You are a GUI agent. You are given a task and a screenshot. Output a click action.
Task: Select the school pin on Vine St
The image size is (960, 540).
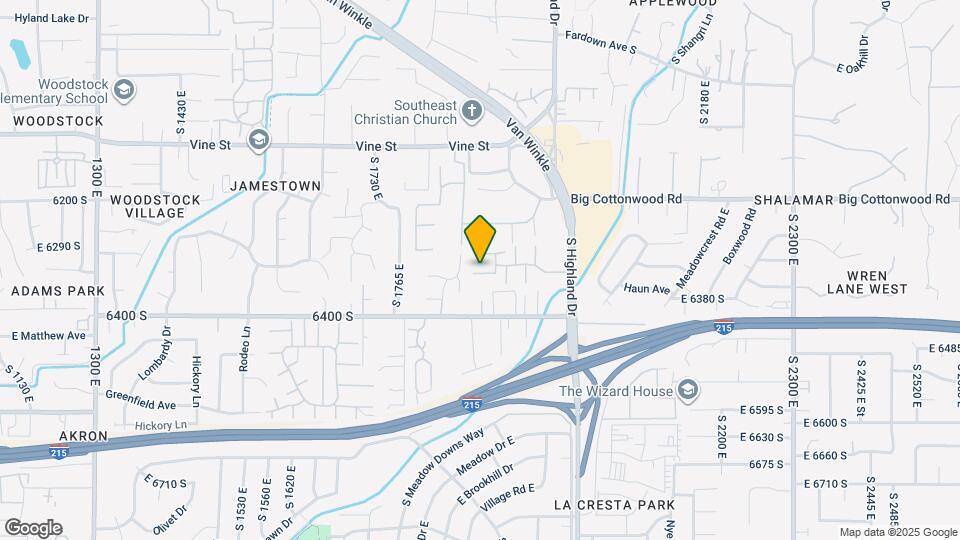[259, 138]
